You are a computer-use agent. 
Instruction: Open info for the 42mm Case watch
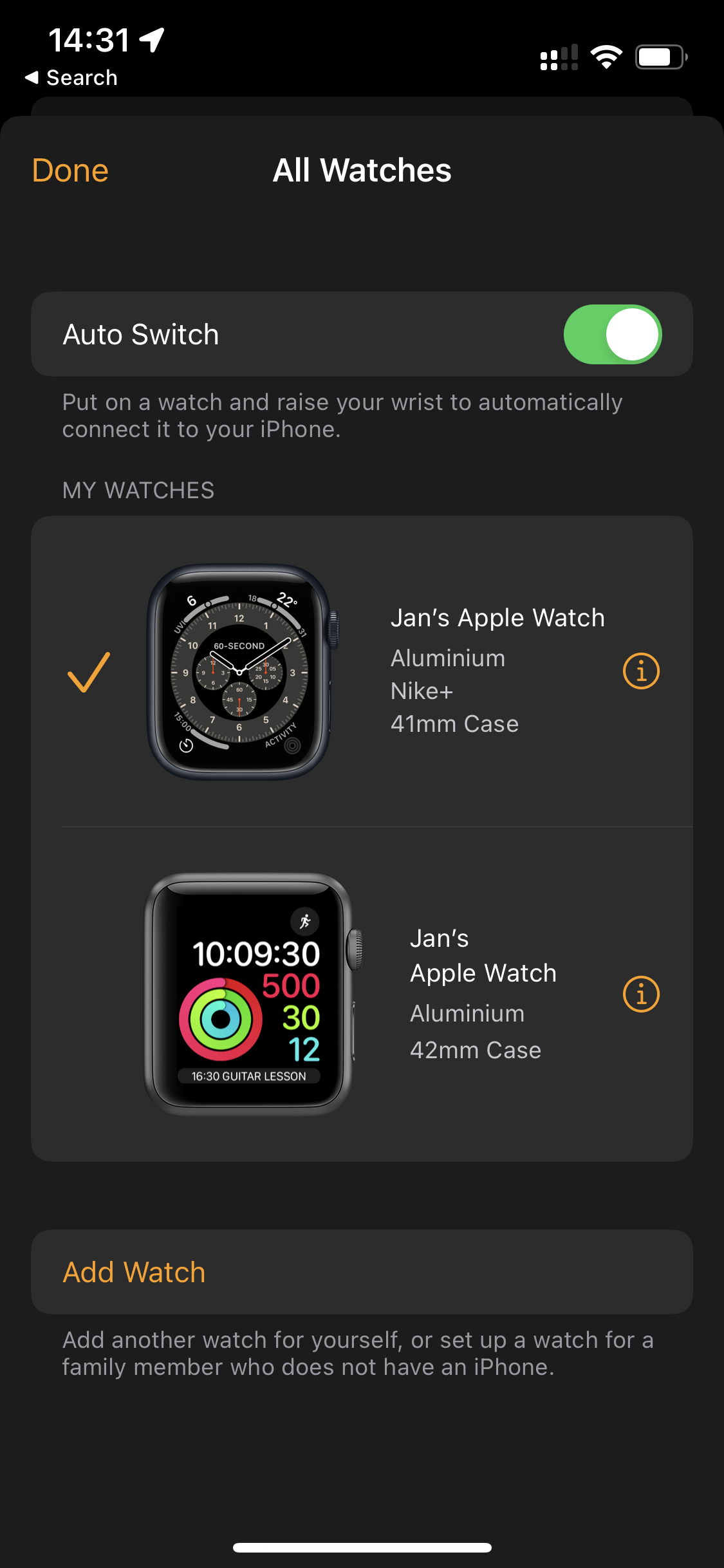click(641, 994)
